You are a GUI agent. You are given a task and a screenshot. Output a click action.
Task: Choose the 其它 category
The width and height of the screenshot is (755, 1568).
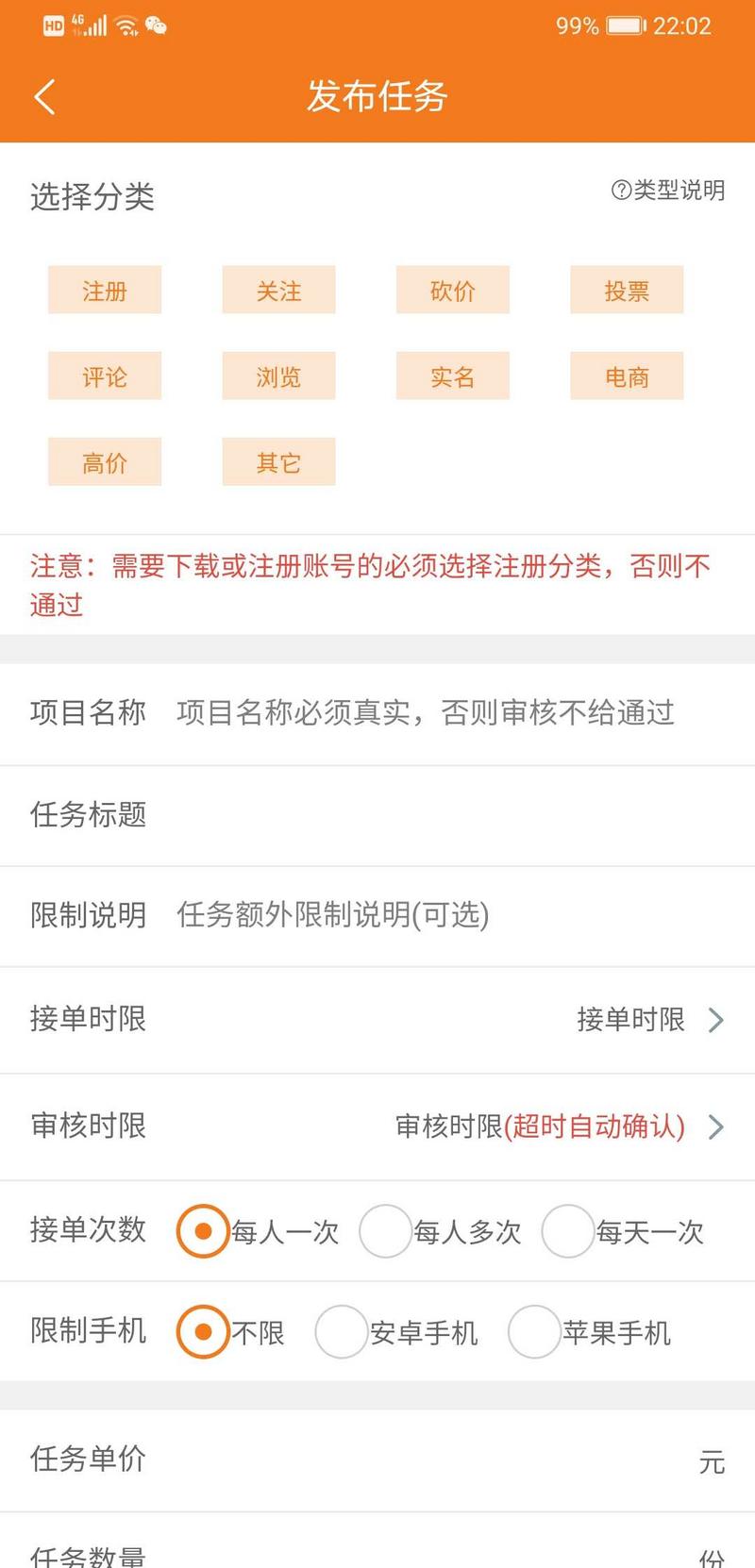click(x=278, y=462)
